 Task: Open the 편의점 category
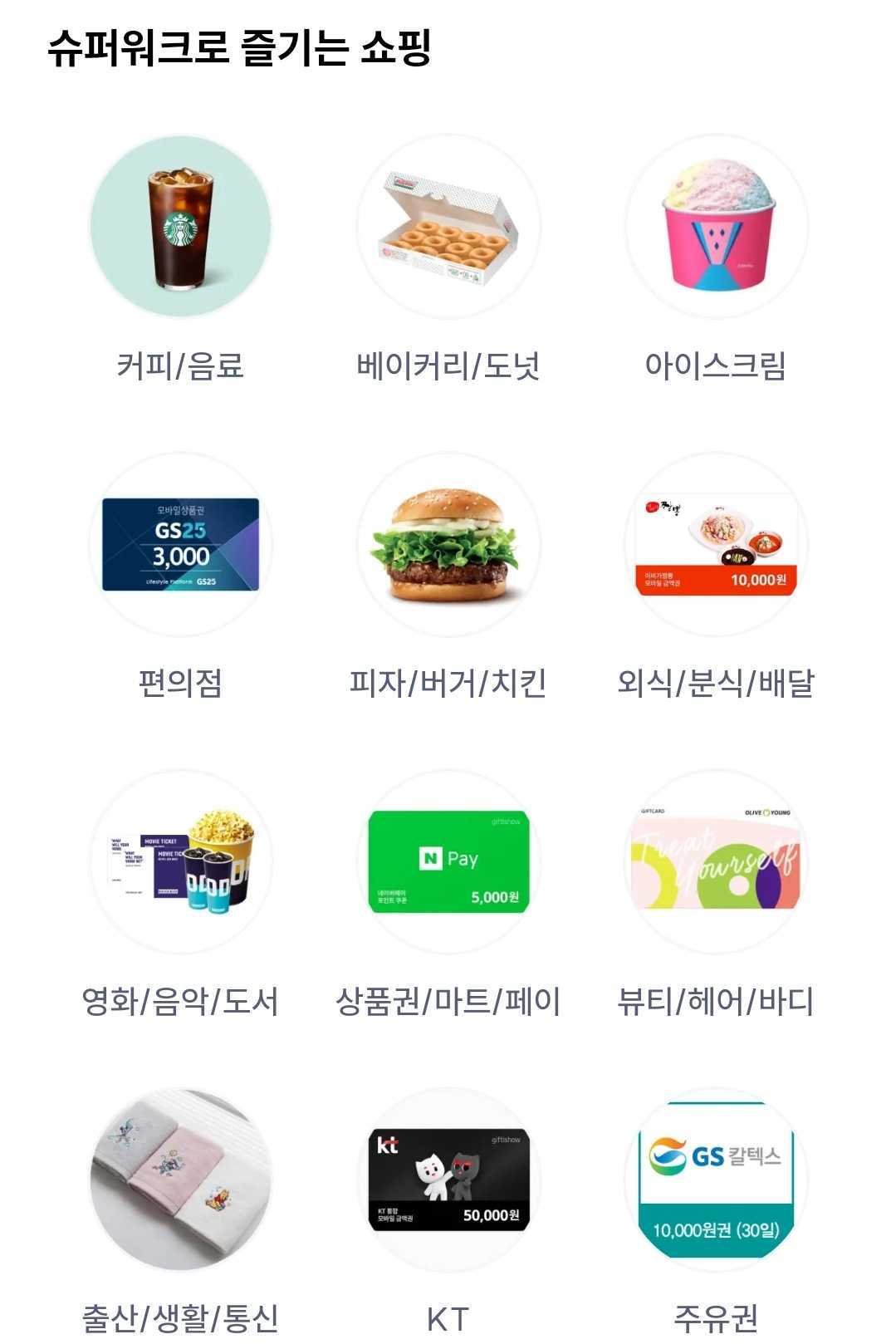(x=180, y=545)
